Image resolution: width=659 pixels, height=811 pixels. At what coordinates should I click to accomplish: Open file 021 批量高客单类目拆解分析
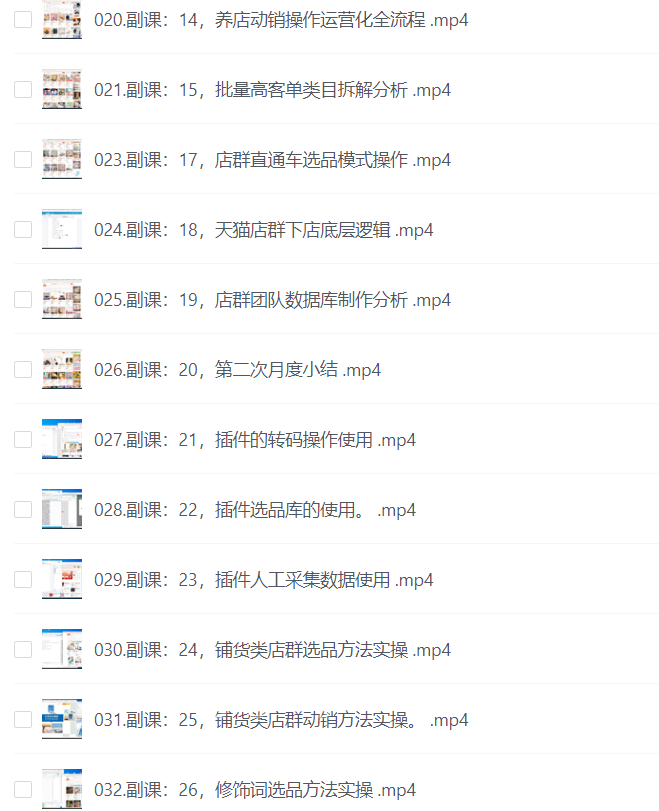click(x=272, y=90)
